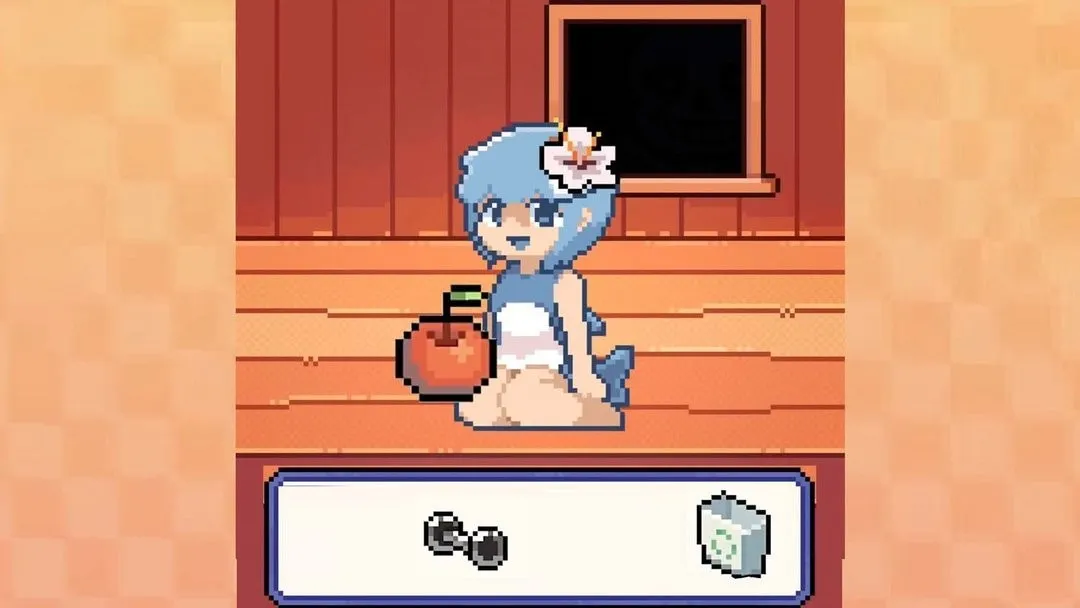Image resolution: width=1080 pixels, height=608 pixels.
Task: Select the dumbbell item in the tray
Action: (x=466, y=539)
